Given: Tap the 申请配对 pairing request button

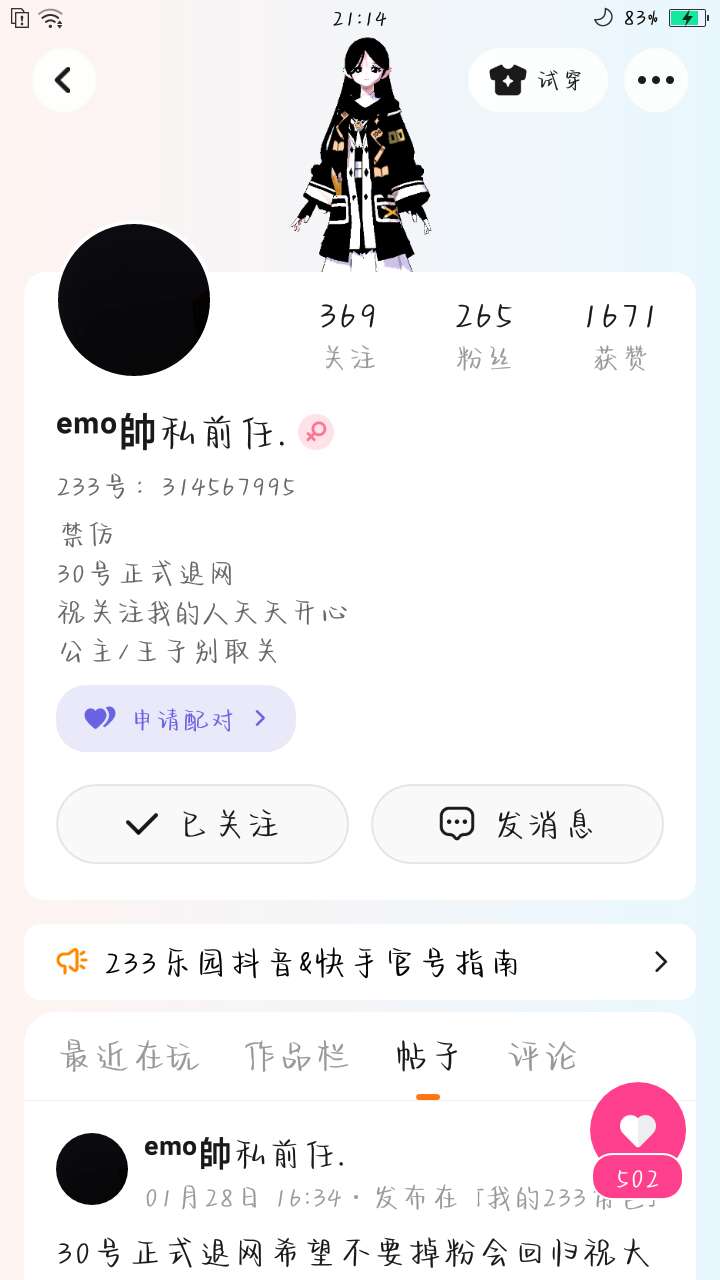Looking at the screenshot, I should [x=176, y=718].
